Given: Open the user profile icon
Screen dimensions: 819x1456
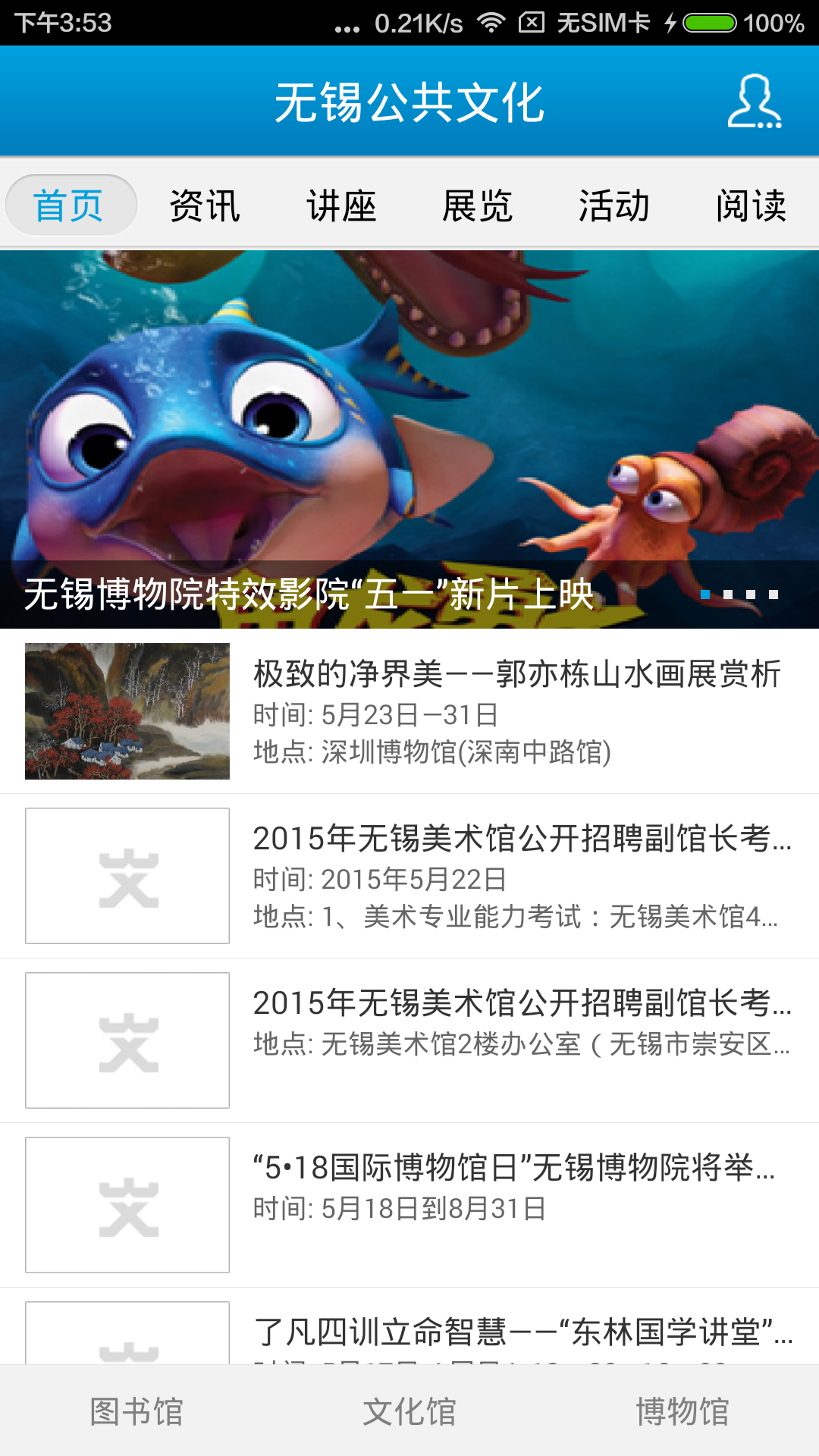Looking at the screenshot, I should pyautogui.click(x=752, y=103).
